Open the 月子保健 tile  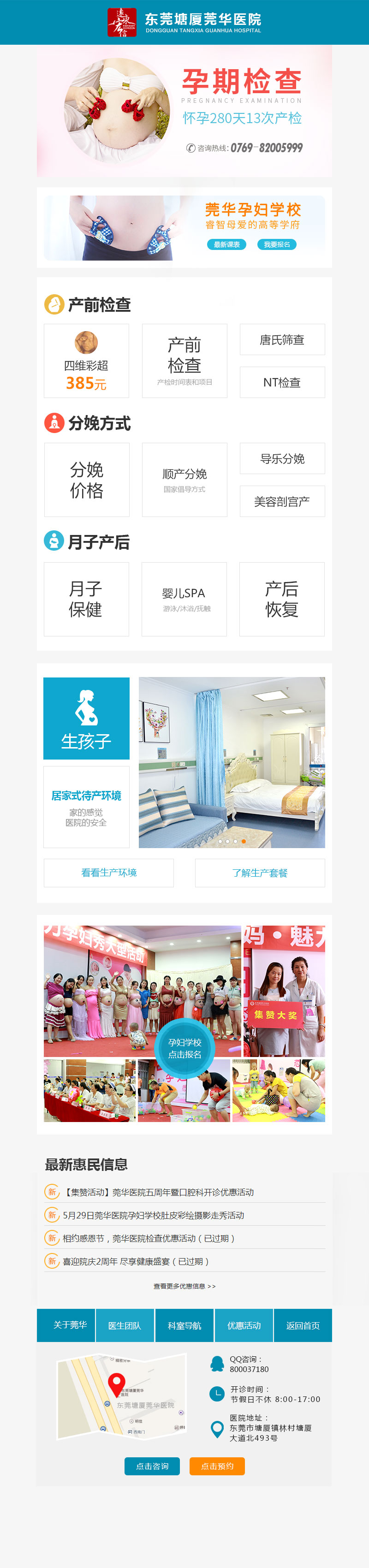(86, 599)
